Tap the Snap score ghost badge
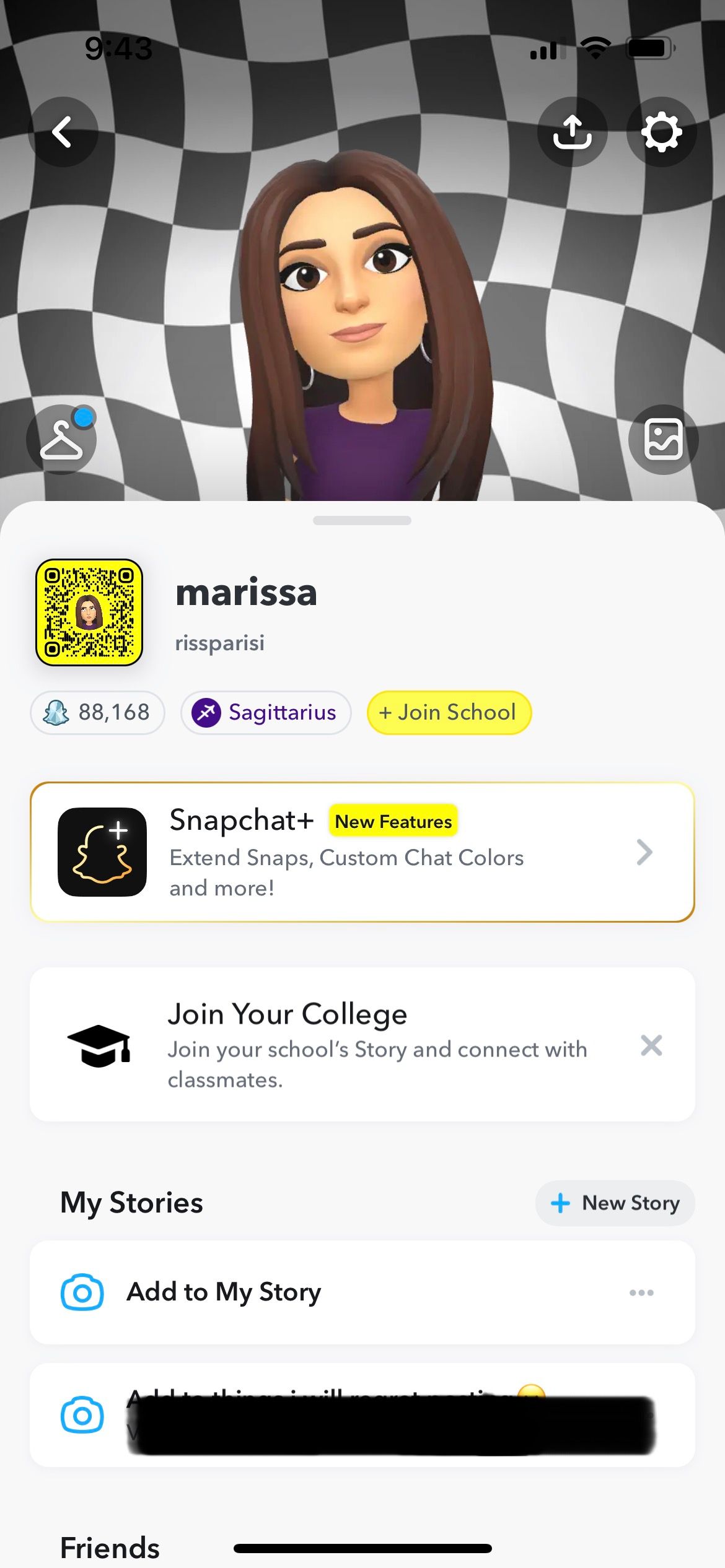This screenshot has width=725, height=1568. point(97,713)
